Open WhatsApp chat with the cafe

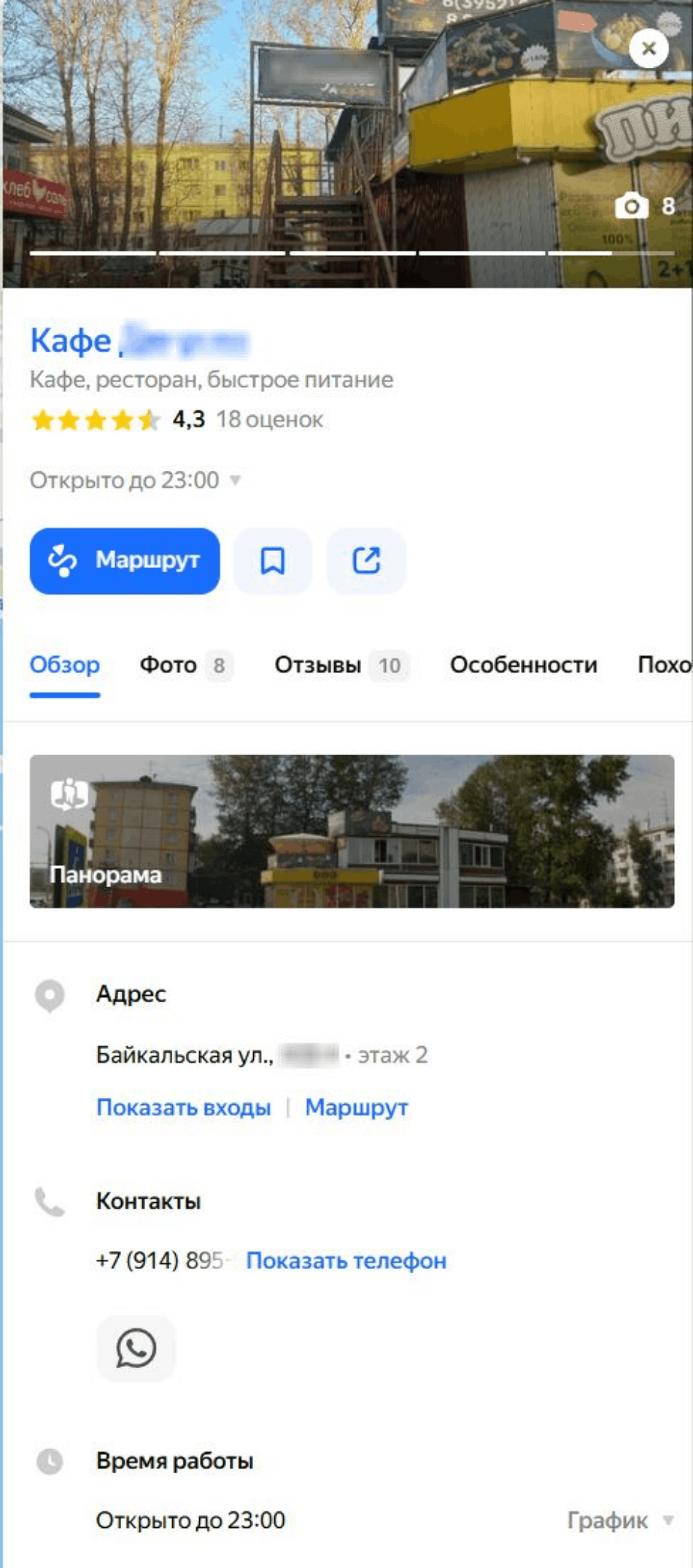pyautogui.click(x=136, y=1349)
